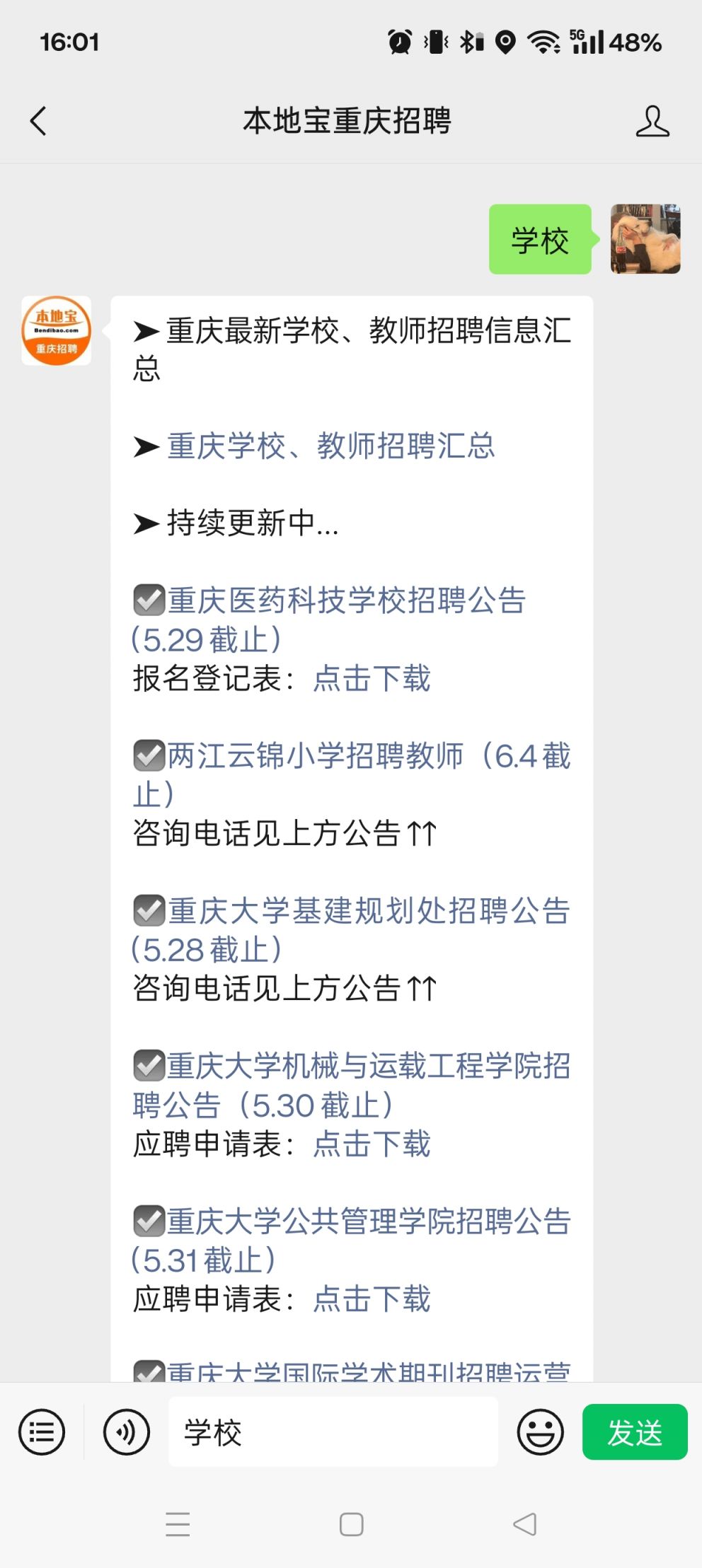Focus the message text field
This screenshot has height=1568, width=702.
pos(333,1432)
